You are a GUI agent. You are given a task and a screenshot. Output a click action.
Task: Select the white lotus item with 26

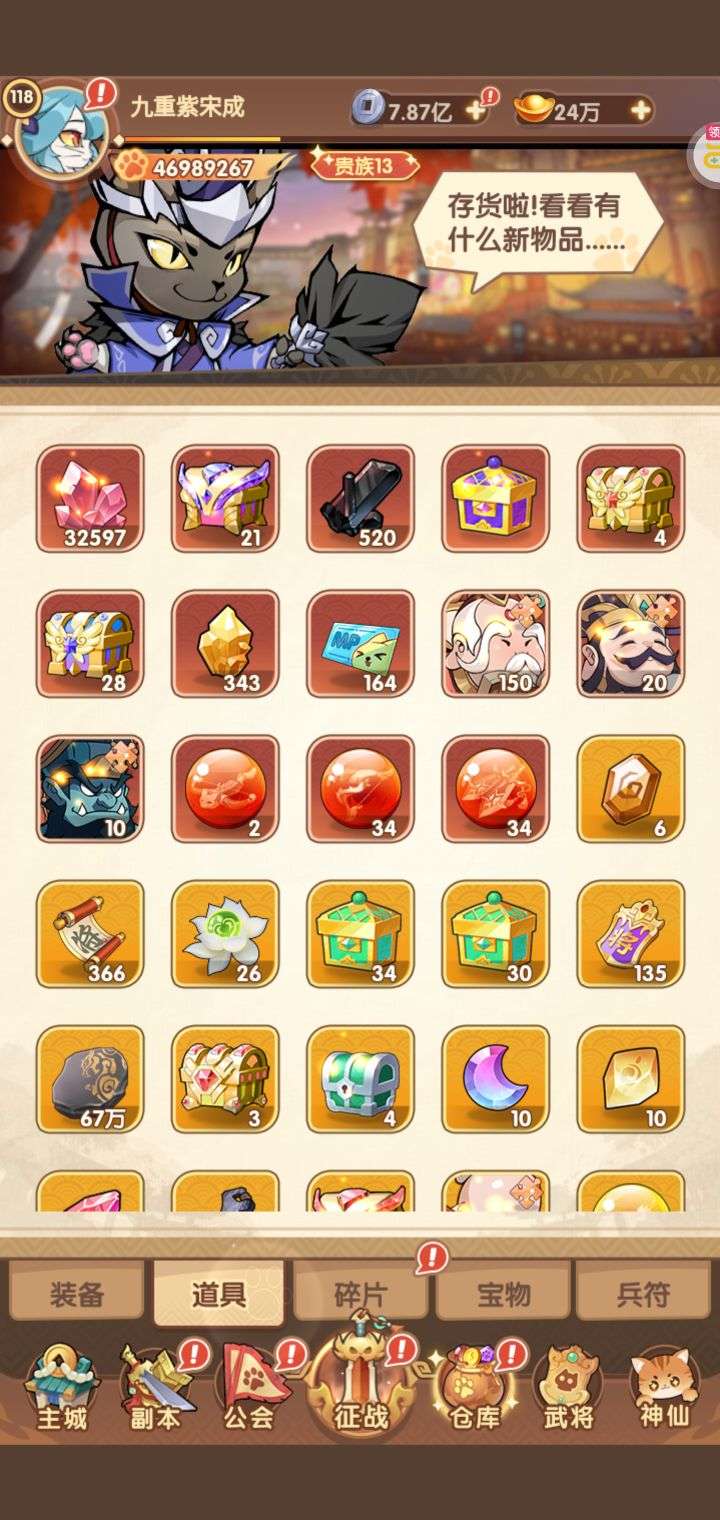(x=225, y=933)
